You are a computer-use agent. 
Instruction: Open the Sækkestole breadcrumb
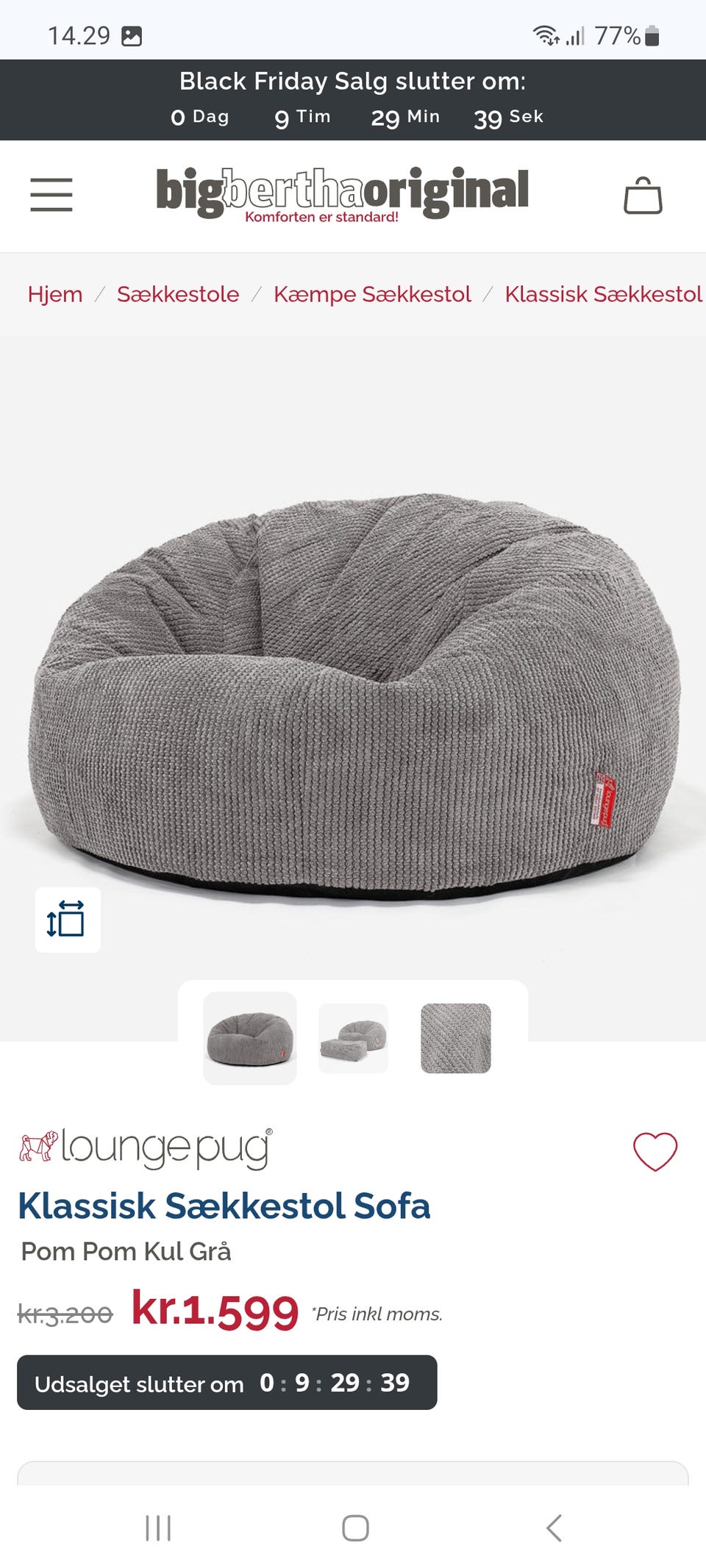(178, 294)
